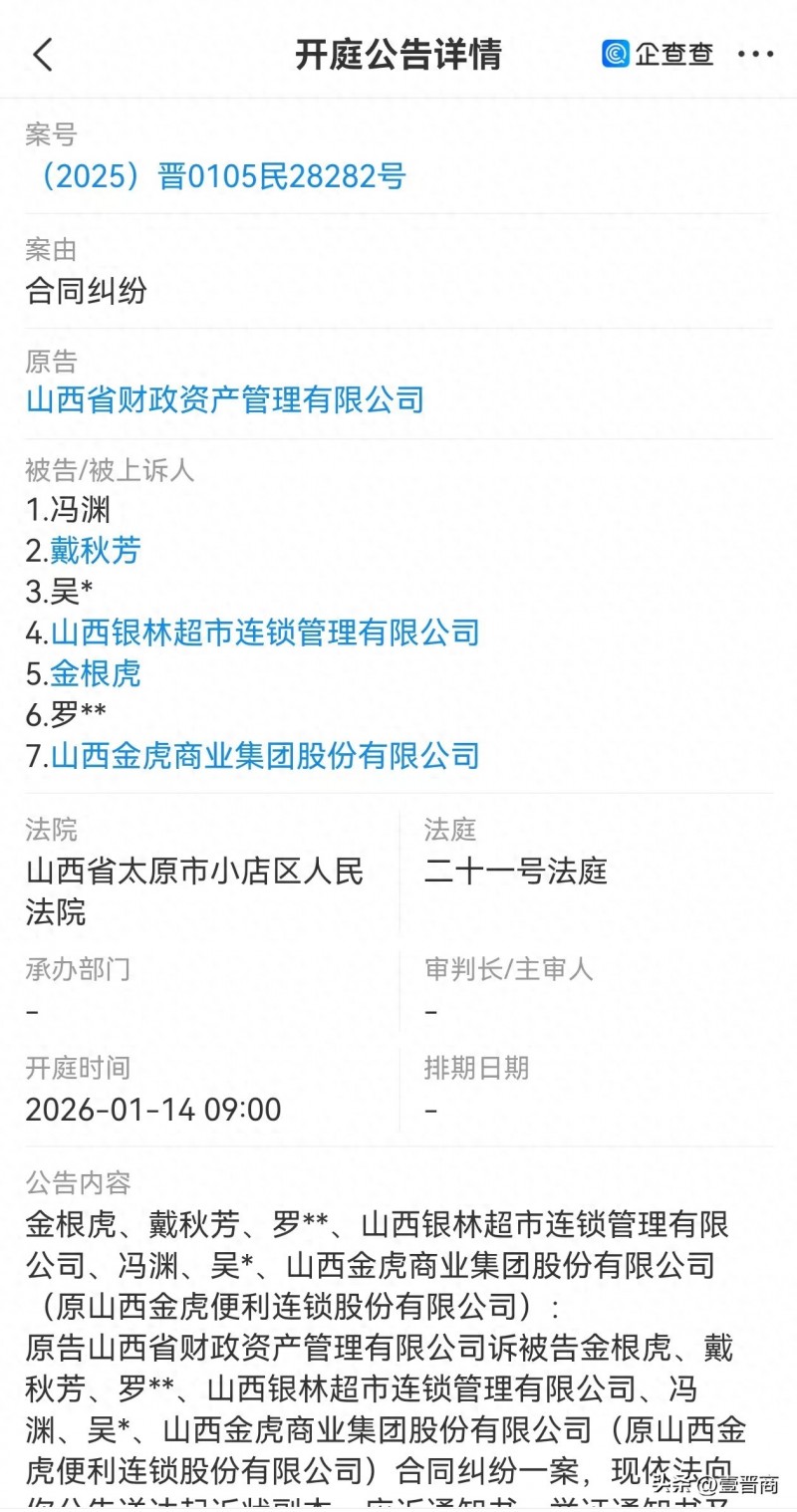Screen dimensions: 797x1512
Task: Open the 企查查 app via its blue logo icon
Action: [x=615, y=54]
